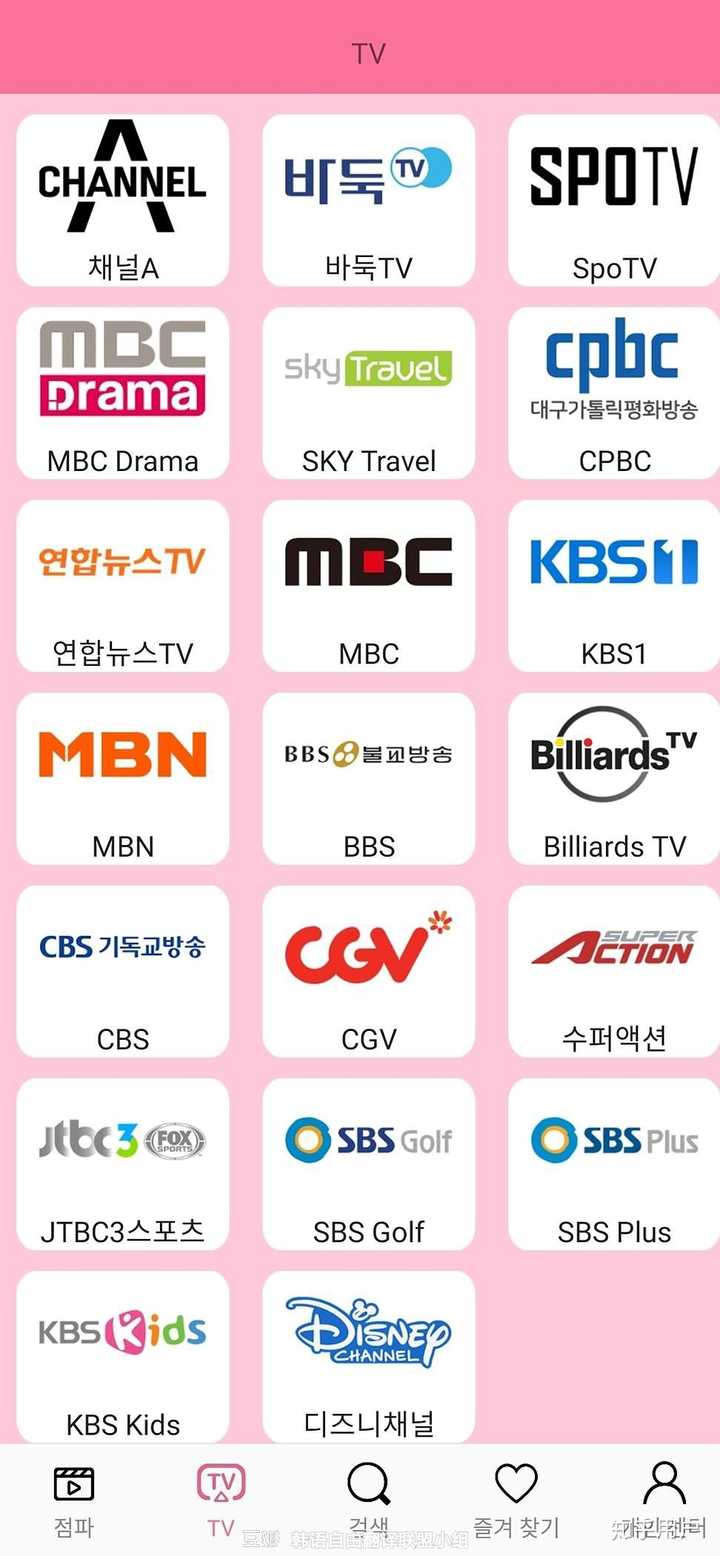This screenshot has width=720, height=1556.
Task: Open the 채널A channel tile
Action: [x=123, y=200]
